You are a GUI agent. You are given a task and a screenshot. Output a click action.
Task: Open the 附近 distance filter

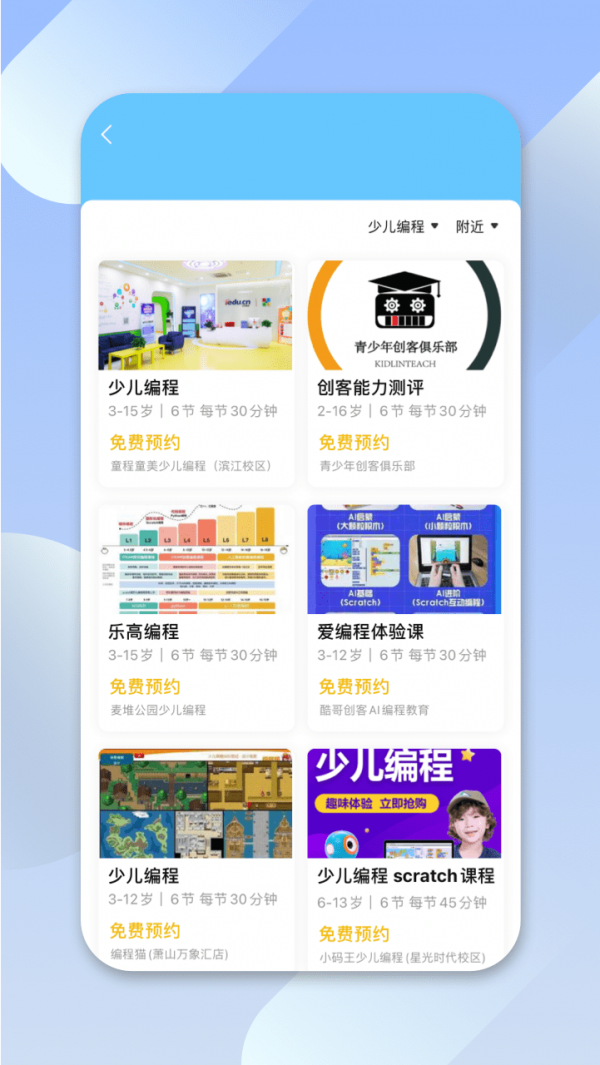476,227
